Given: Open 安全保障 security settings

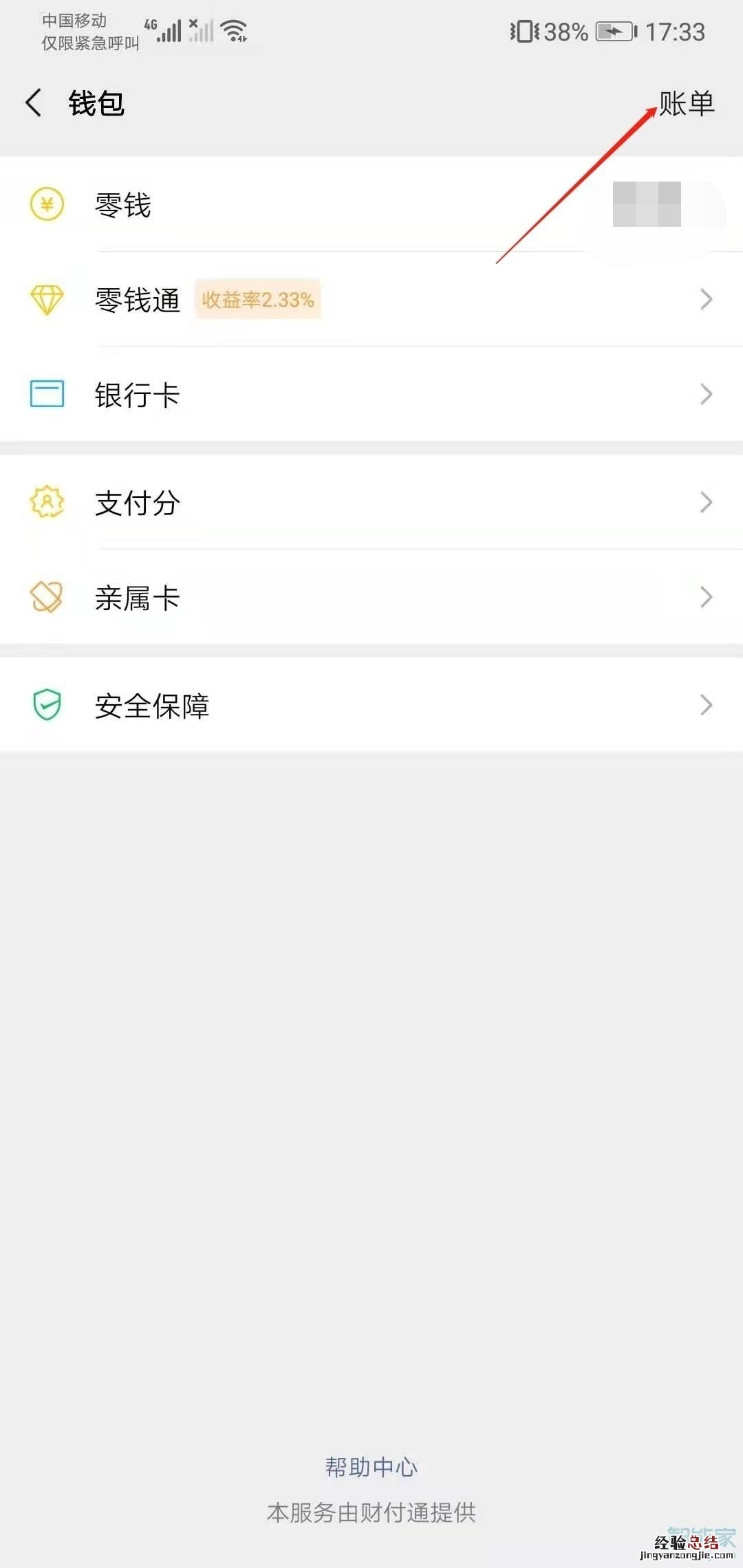Looking at the screenshot, I should (371, 705).
